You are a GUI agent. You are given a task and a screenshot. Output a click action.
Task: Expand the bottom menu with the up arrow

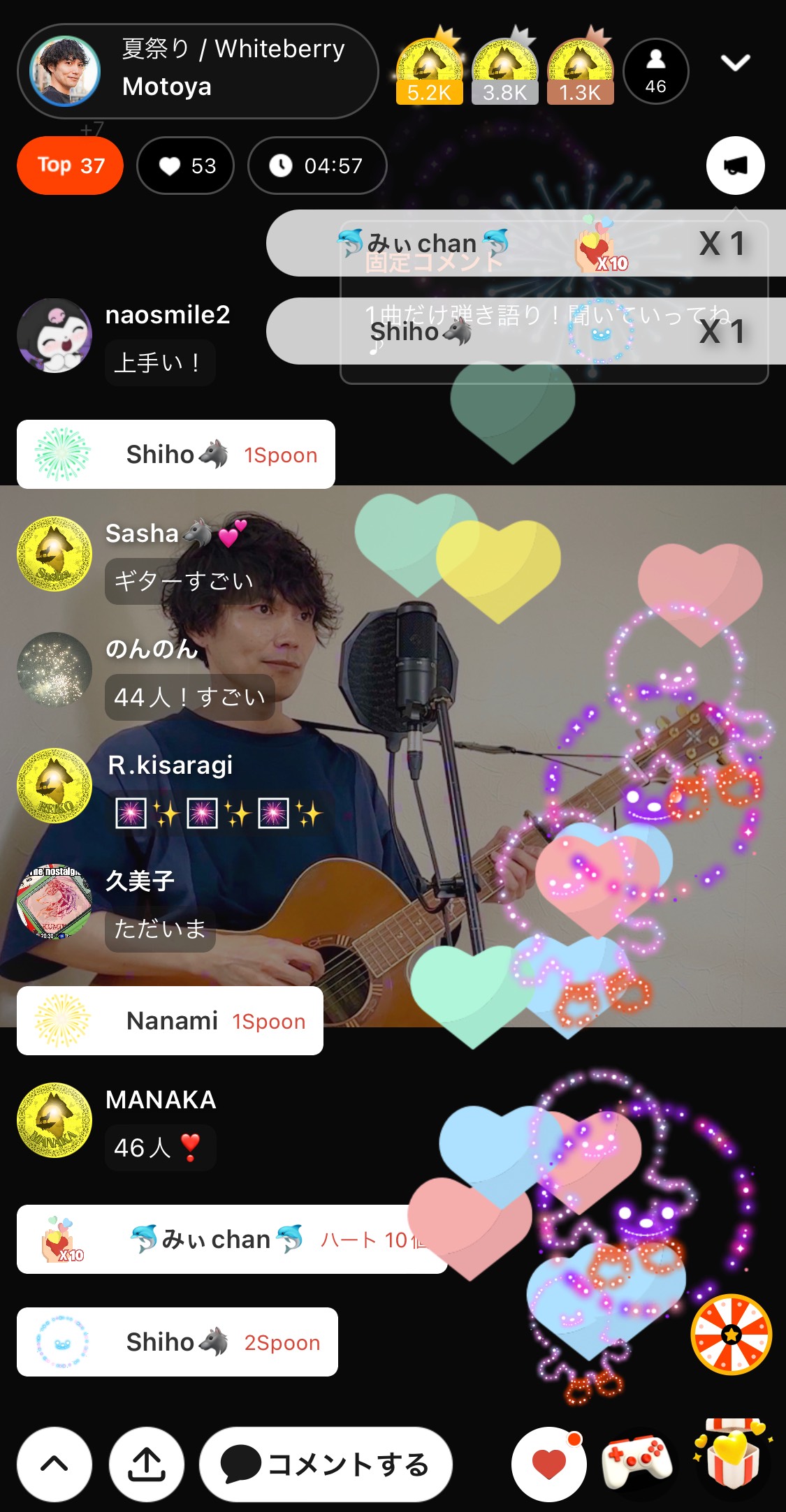coord(54,1464)
